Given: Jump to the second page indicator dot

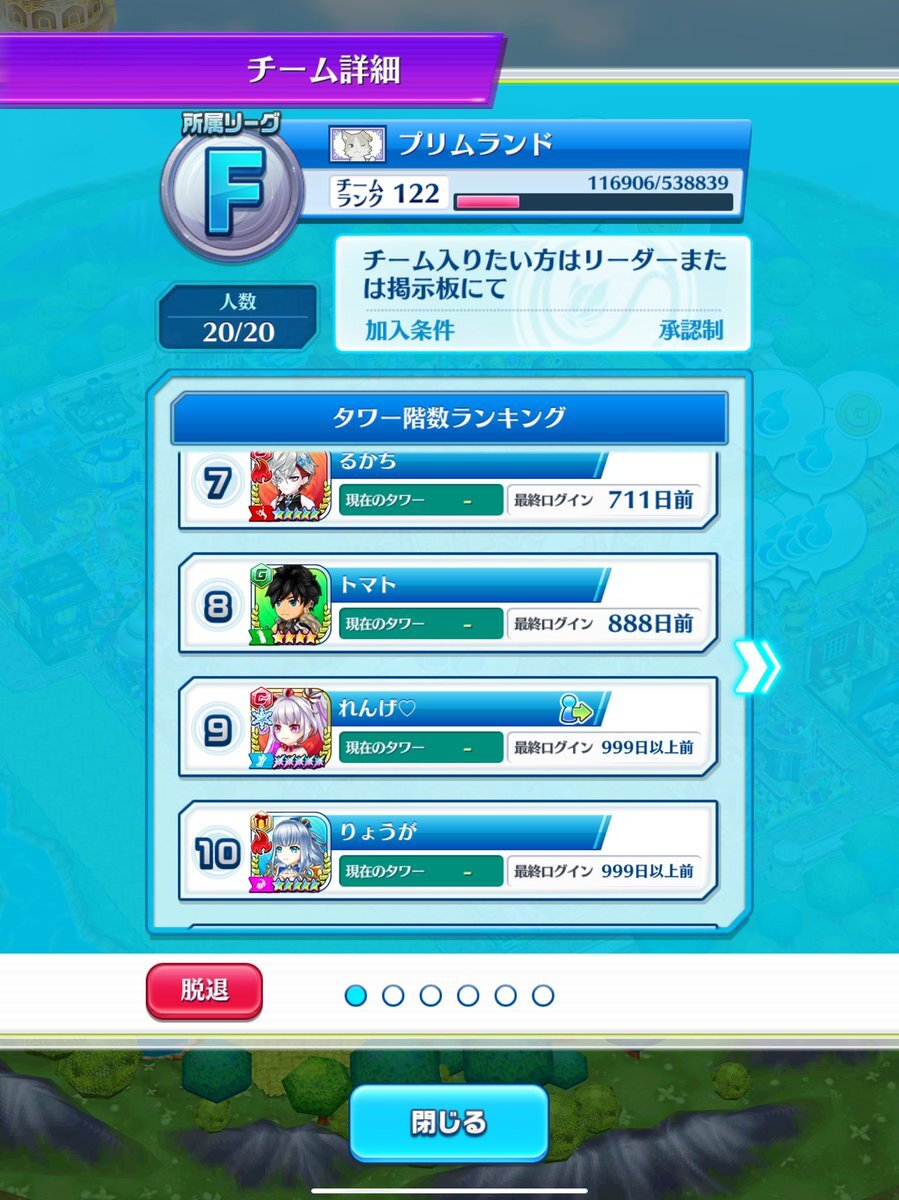Looking at the screenshot, I should (x=393, y=995).
